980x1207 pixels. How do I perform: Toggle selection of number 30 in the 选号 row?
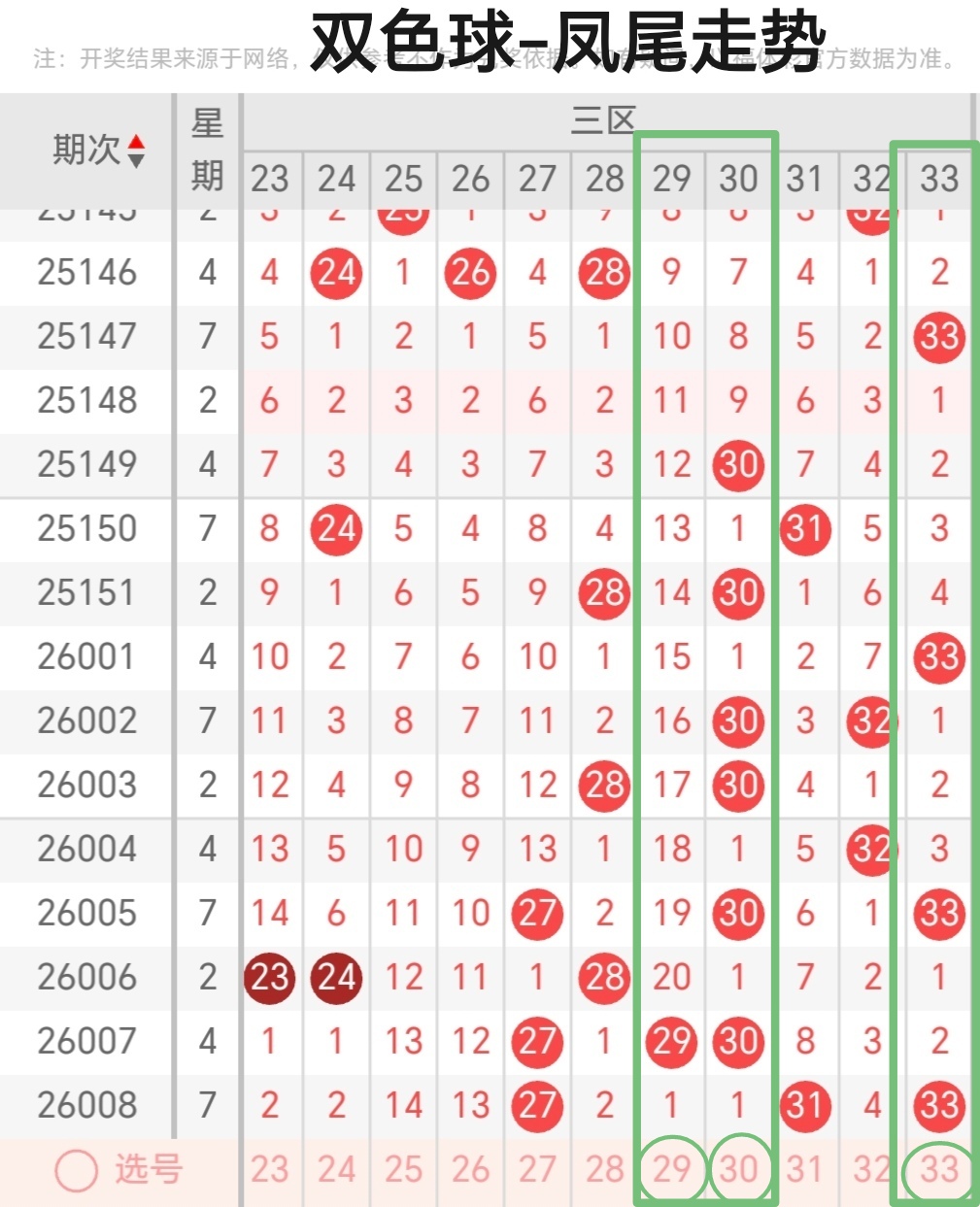tap(738, 1168)
